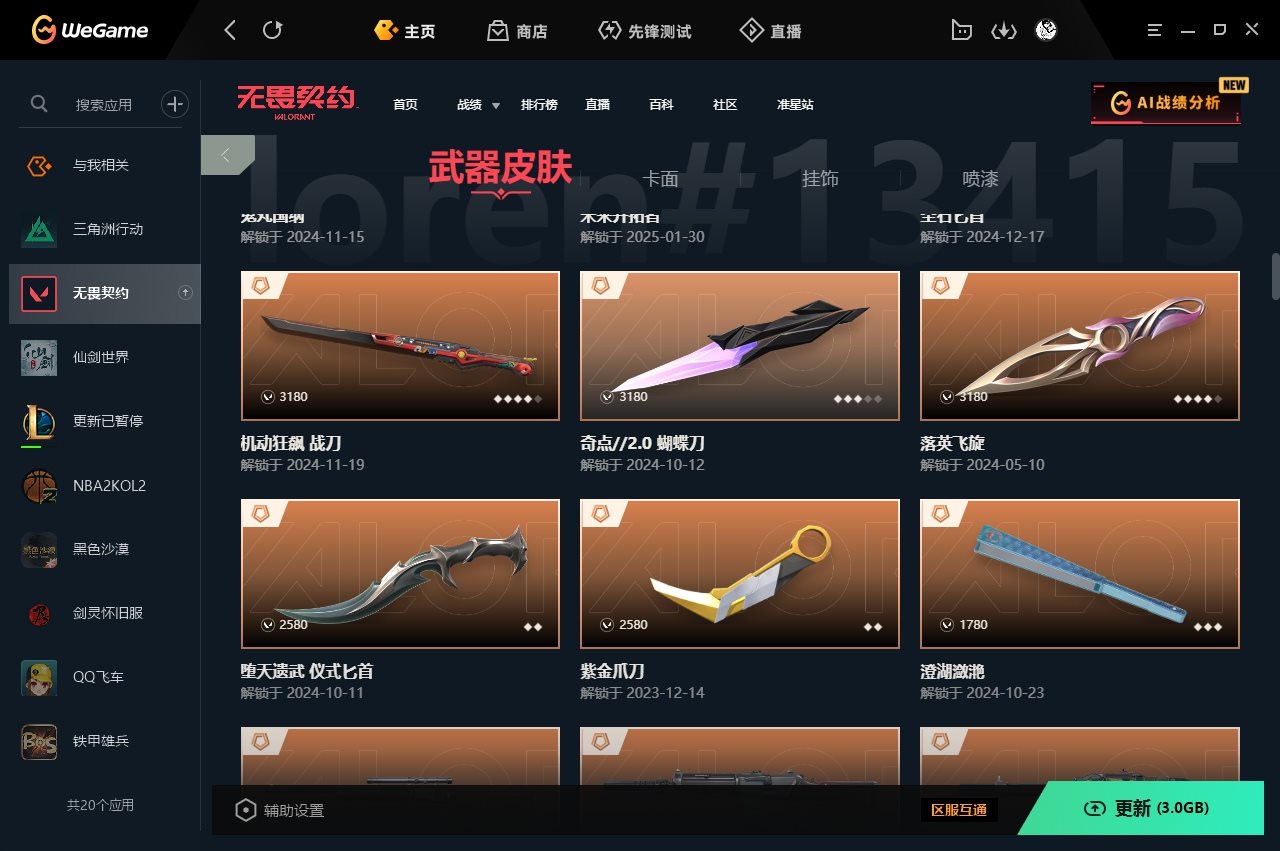View the 落英飞旋 skin card

point(1079,346)
